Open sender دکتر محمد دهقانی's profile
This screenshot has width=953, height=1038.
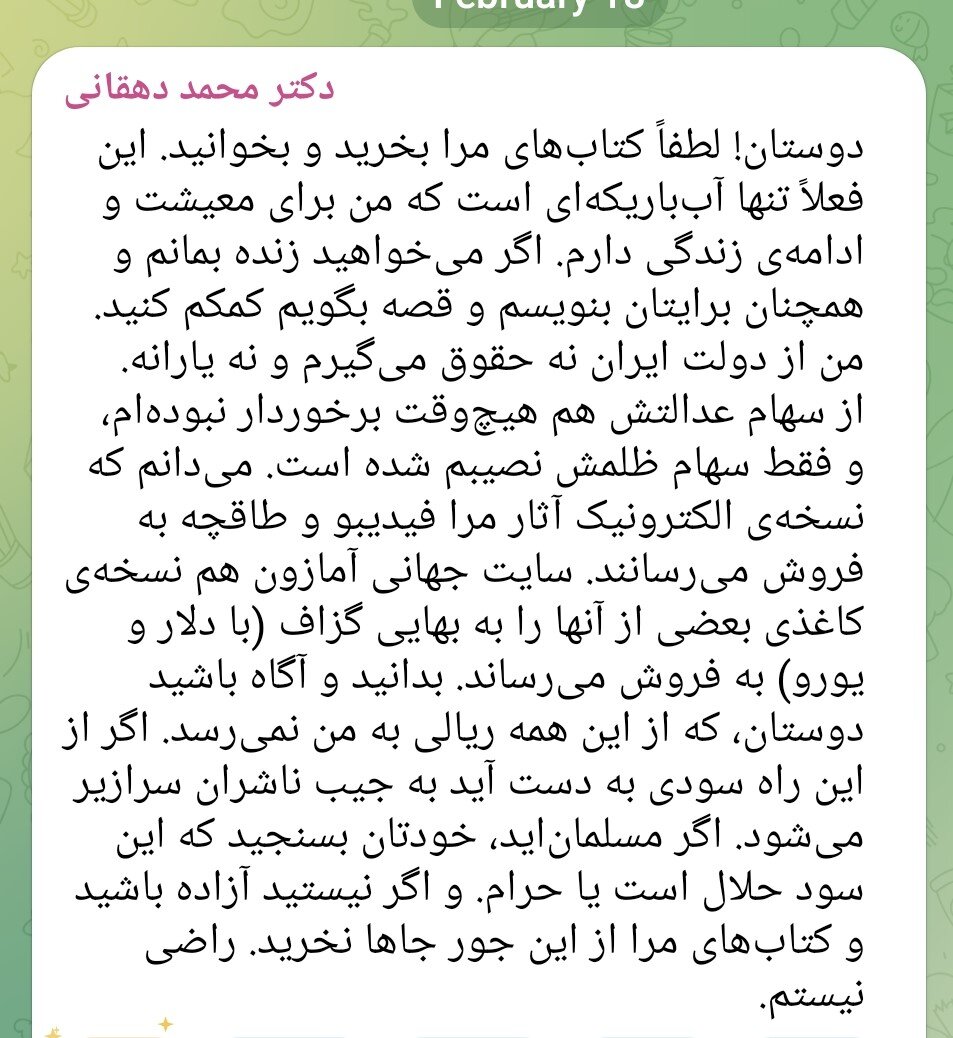pyautogui.click(x=199, y=90)
